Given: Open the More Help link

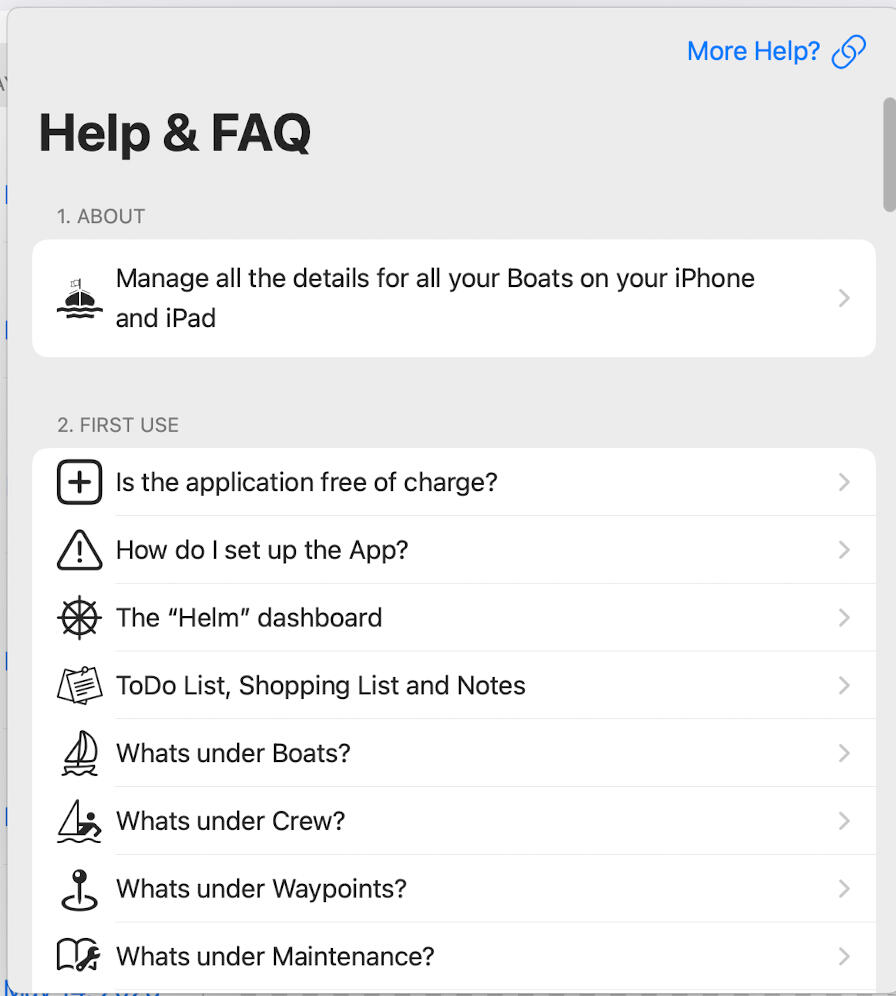Looking at the screenshot, I should [x=775, y=51].
